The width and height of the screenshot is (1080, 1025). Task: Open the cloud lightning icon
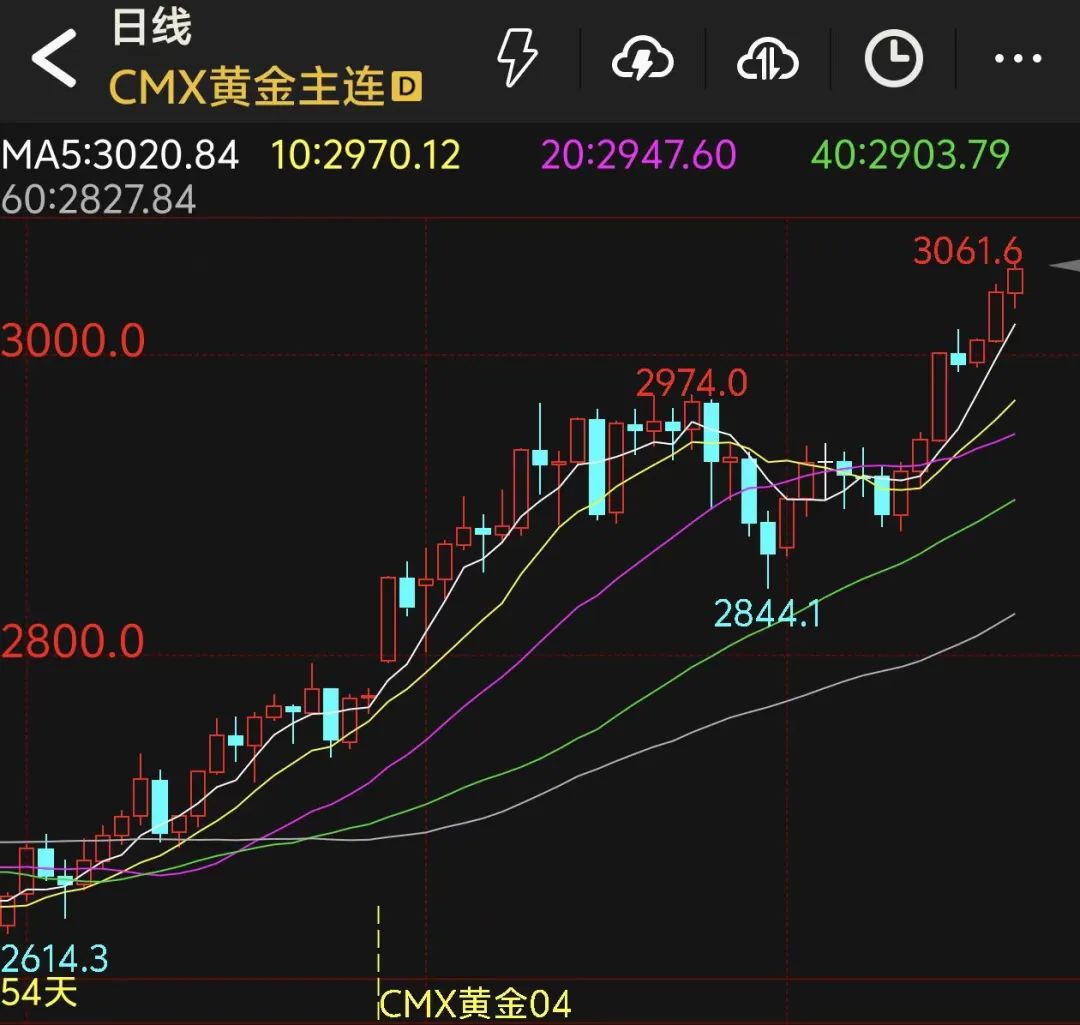coord(643,60)
